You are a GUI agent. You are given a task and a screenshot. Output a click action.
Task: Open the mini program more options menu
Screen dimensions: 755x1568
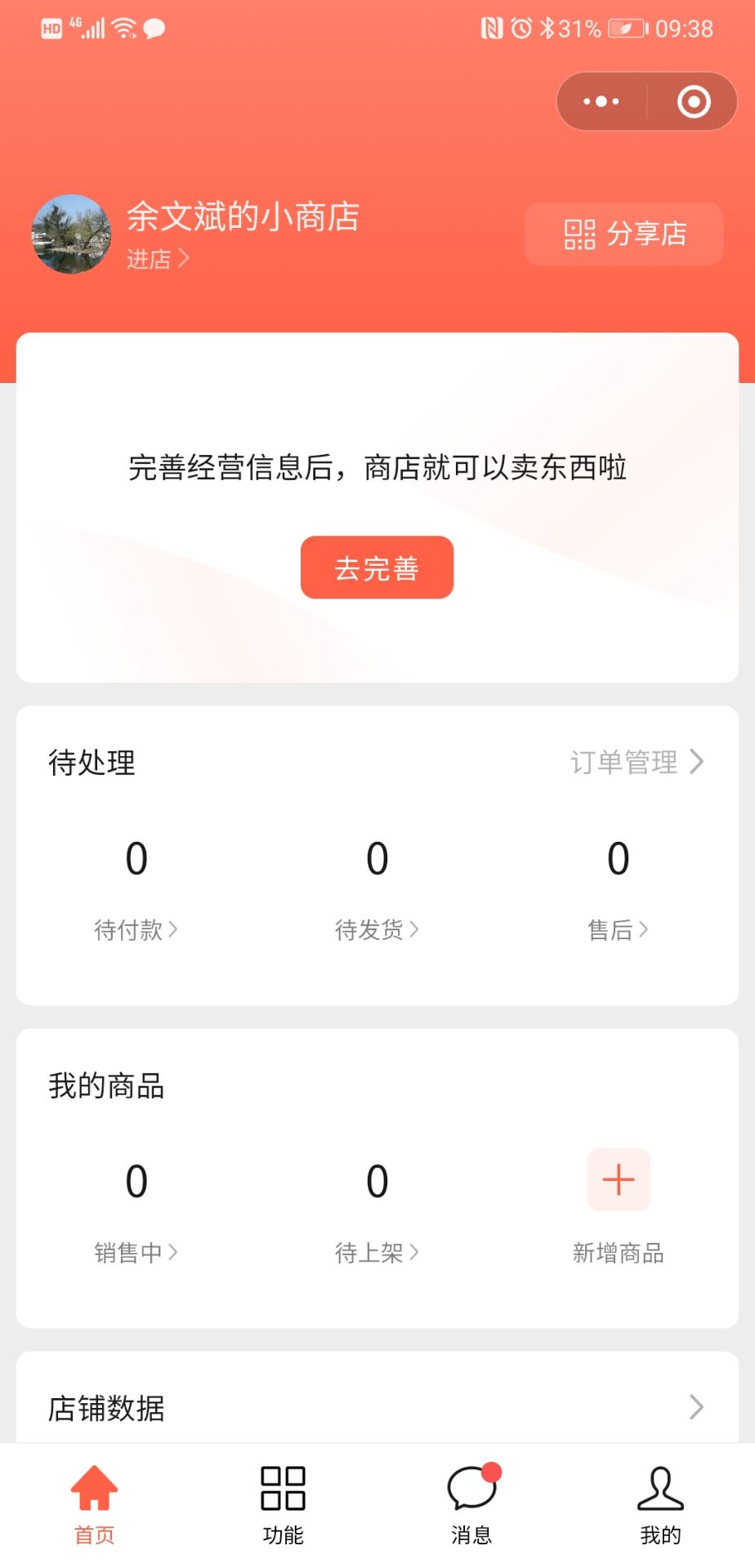pyautogui.click(x=601, y=102)
